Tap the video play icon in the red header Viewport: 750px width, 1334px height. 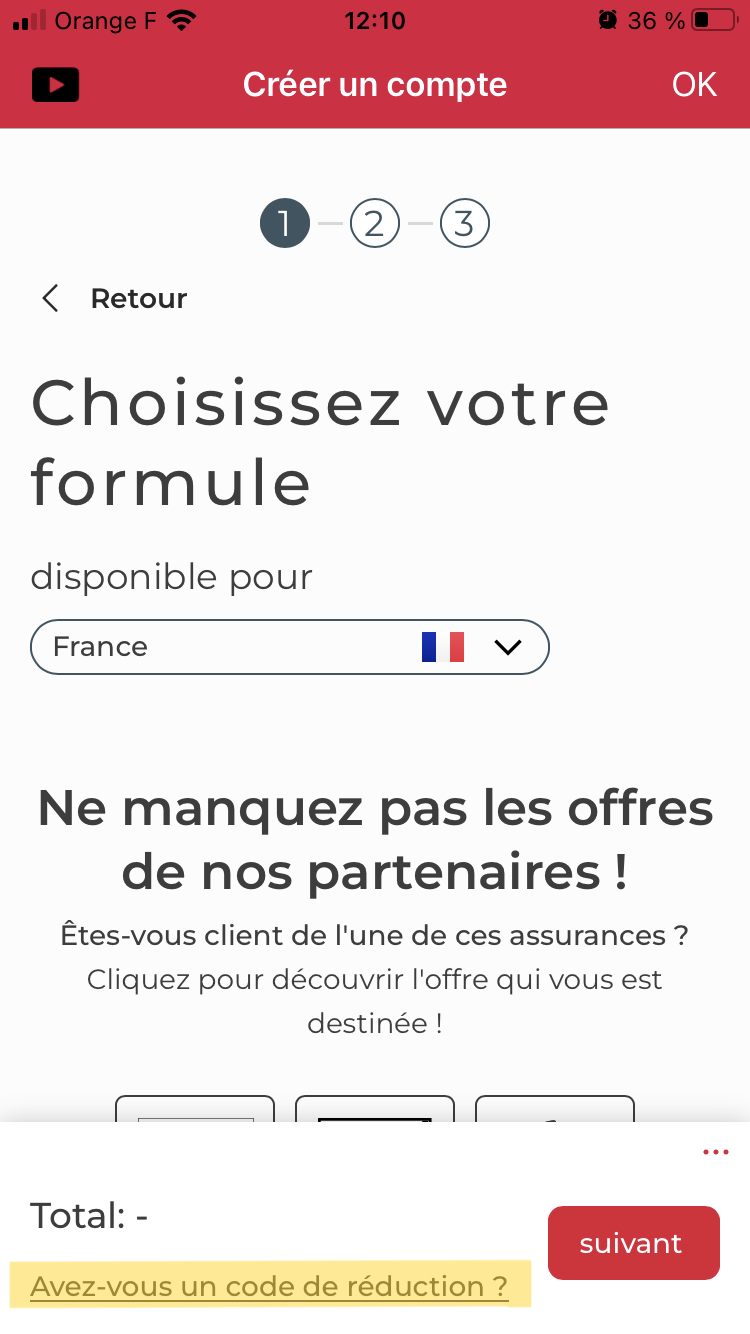(55, 84)
